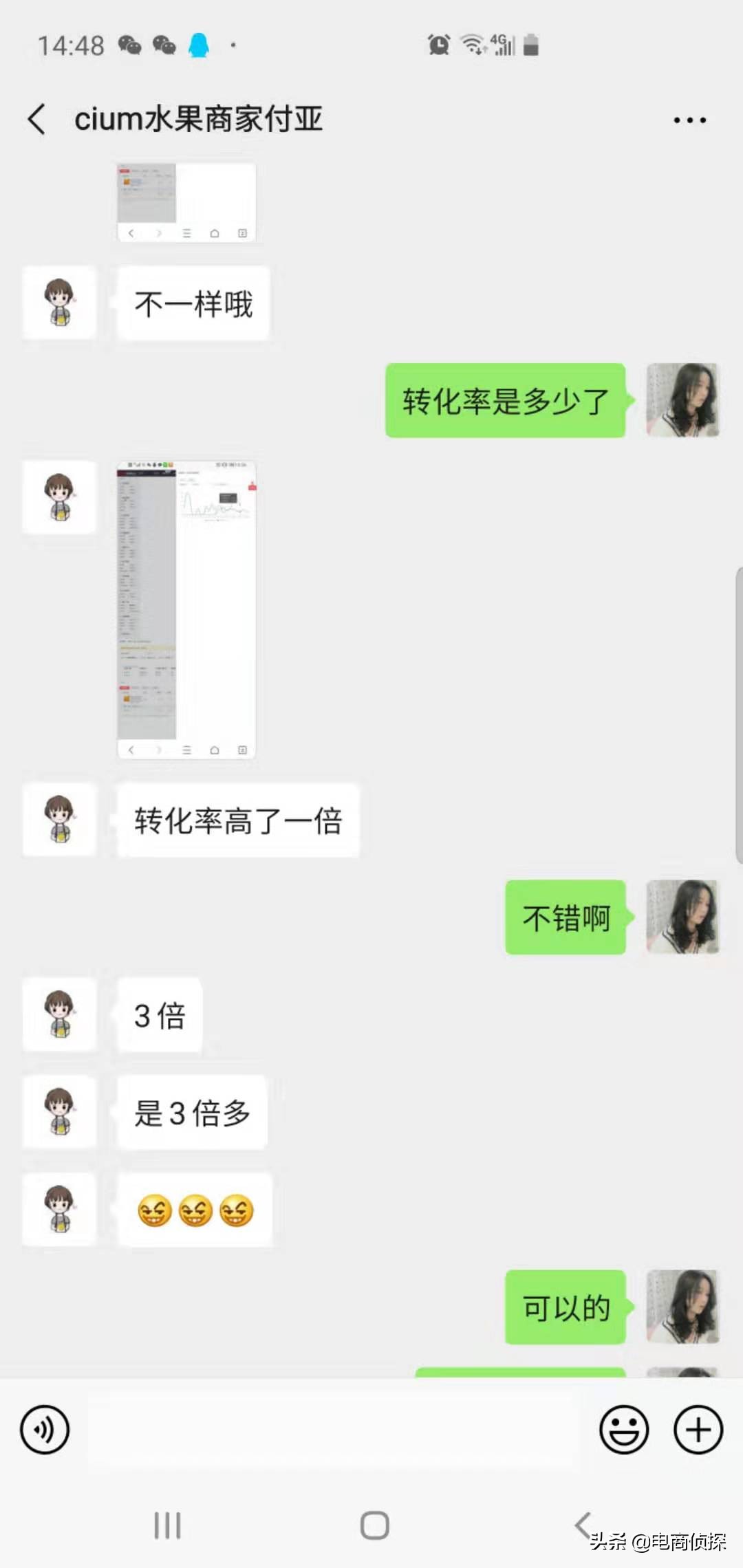This screenshot has height=1568, width=743.
Task: Go back from the chat with cium水果商家付亚
Action: pyautogui.click(x=37, y=120)
